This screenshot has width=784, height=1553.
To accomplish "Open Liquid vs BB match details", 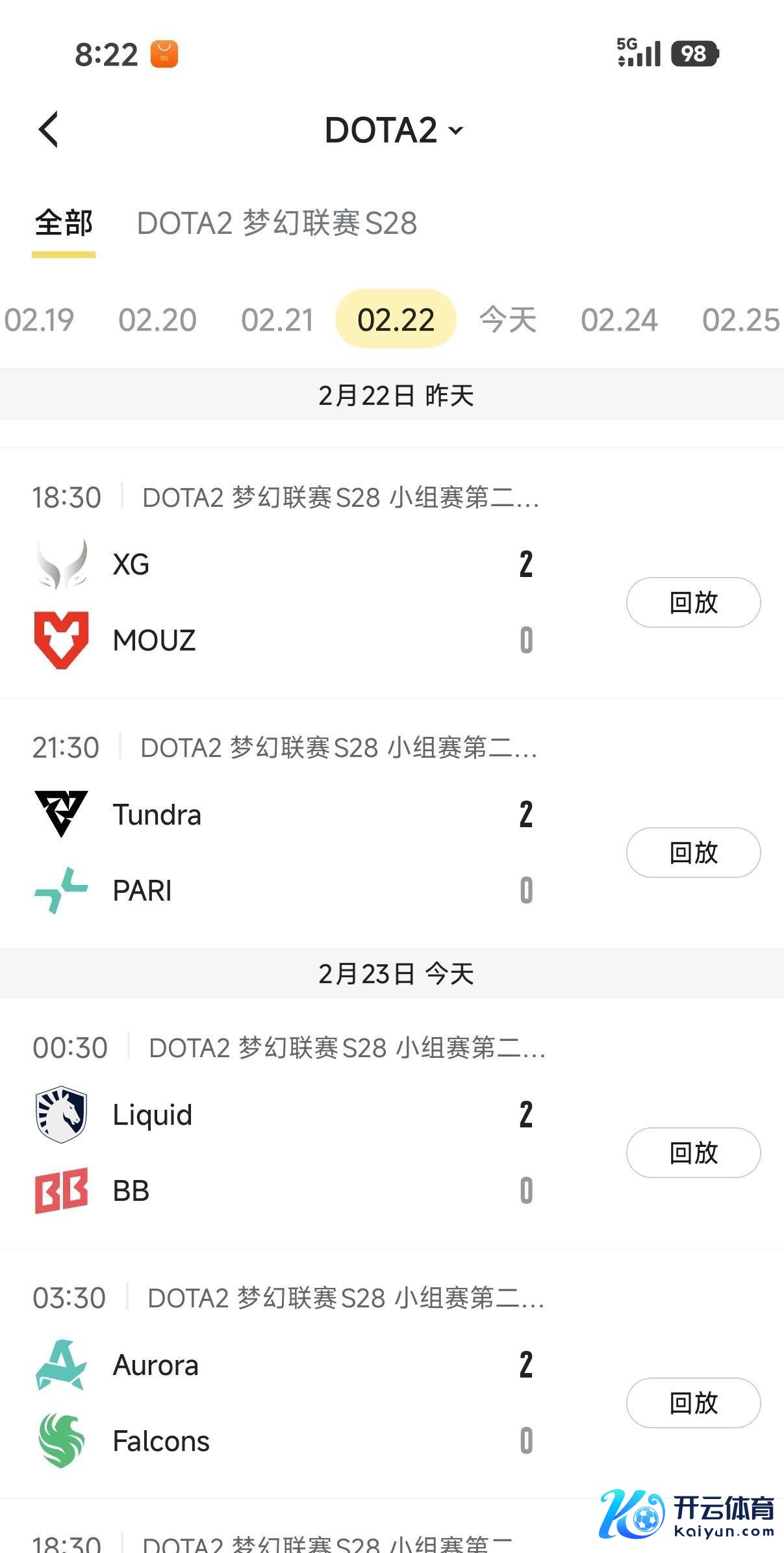I will click(292, 1151).
